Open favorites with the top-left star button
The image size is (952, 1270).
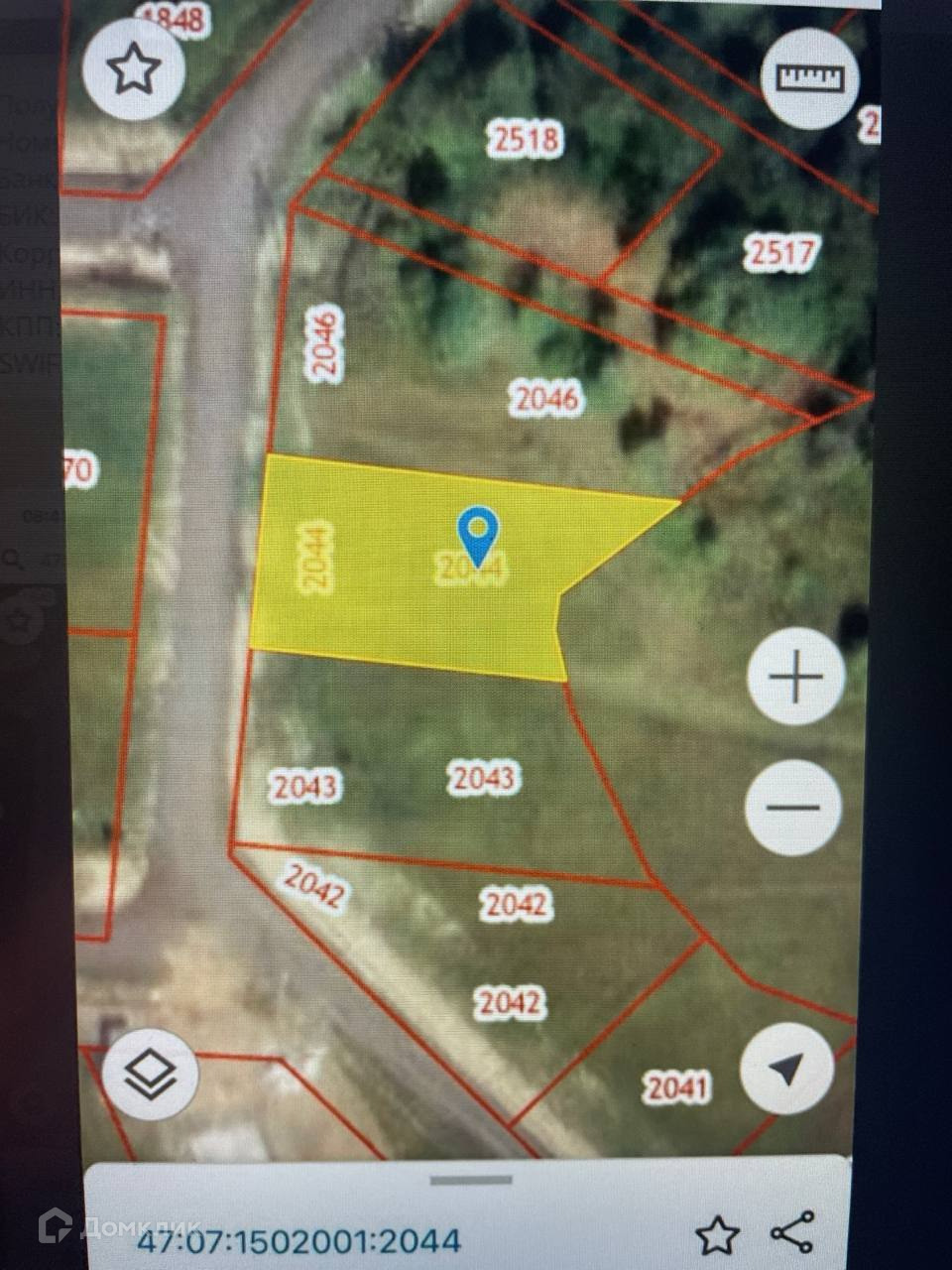[134, 69]
